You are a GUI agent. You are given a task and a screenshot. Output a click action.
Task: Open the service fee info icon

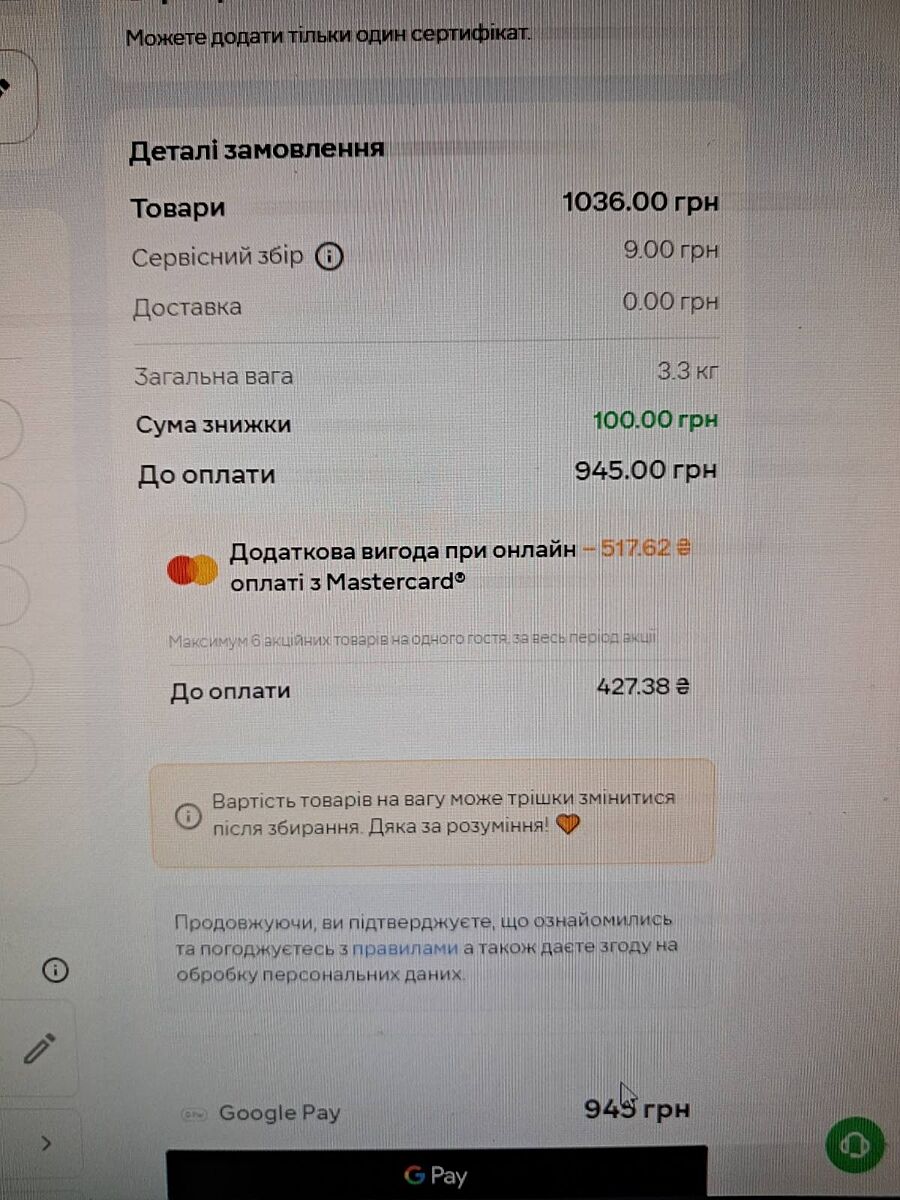point(329,258)
